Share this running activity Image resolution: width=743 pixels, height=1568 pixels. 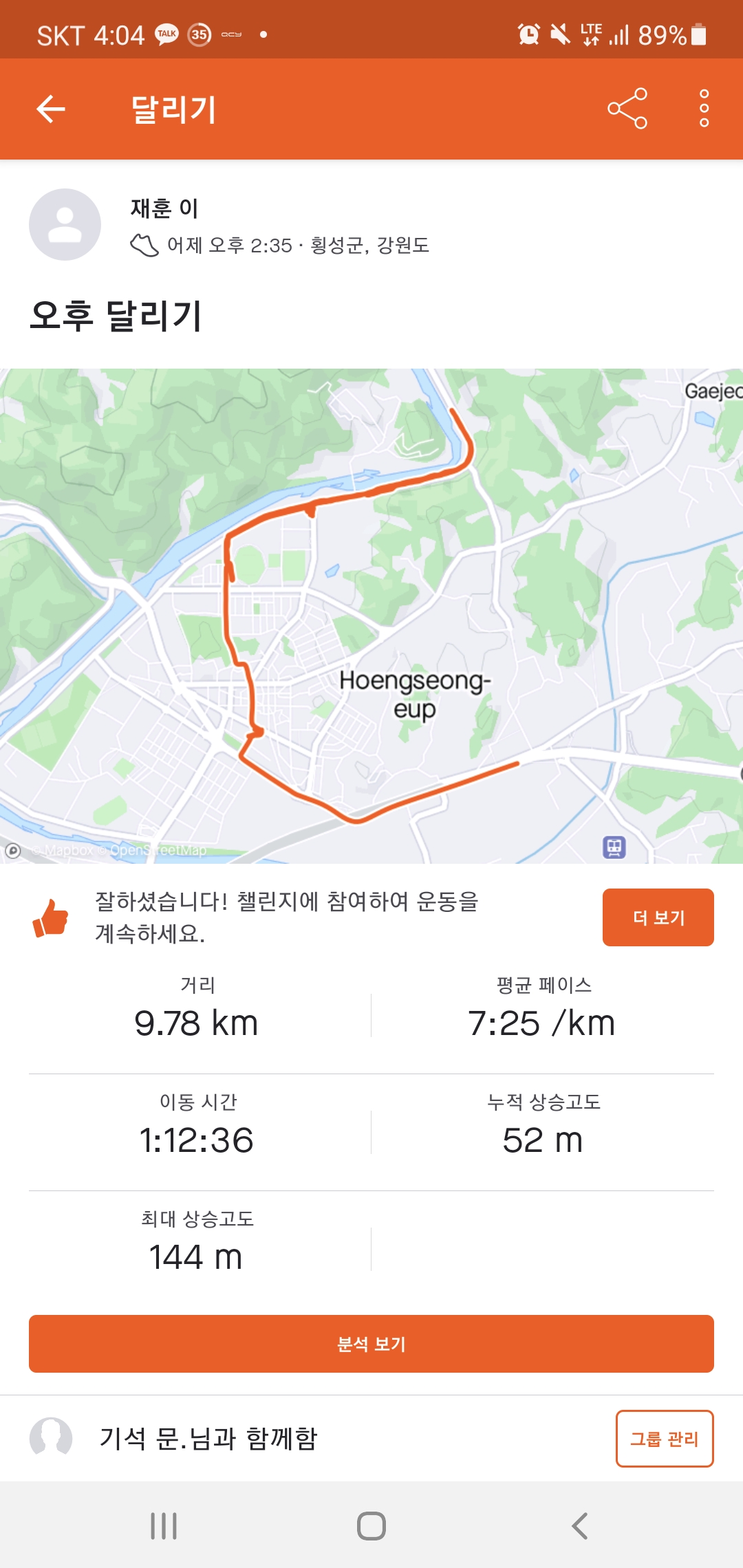click(x=627, y=109)
